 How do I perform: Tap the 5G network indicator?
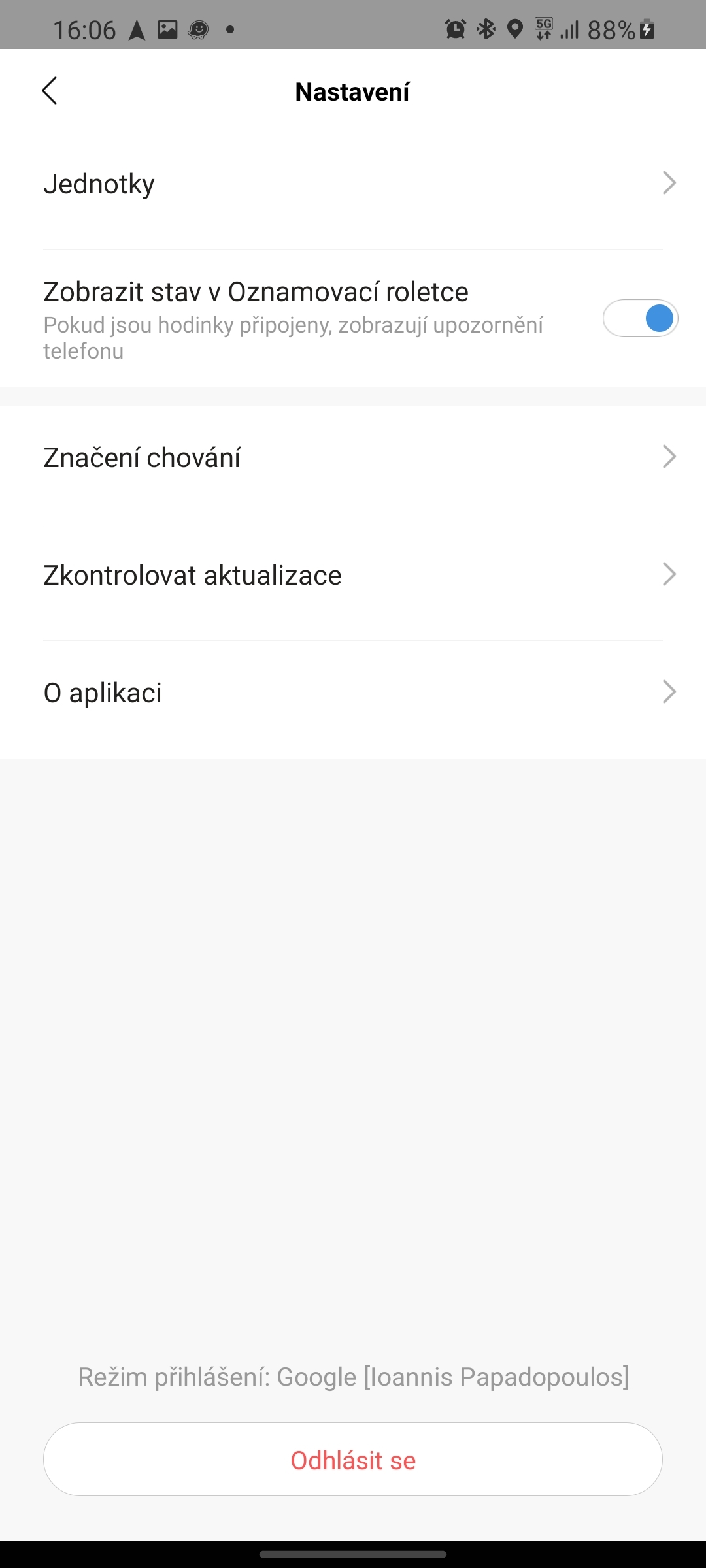(x=543, y=29)
